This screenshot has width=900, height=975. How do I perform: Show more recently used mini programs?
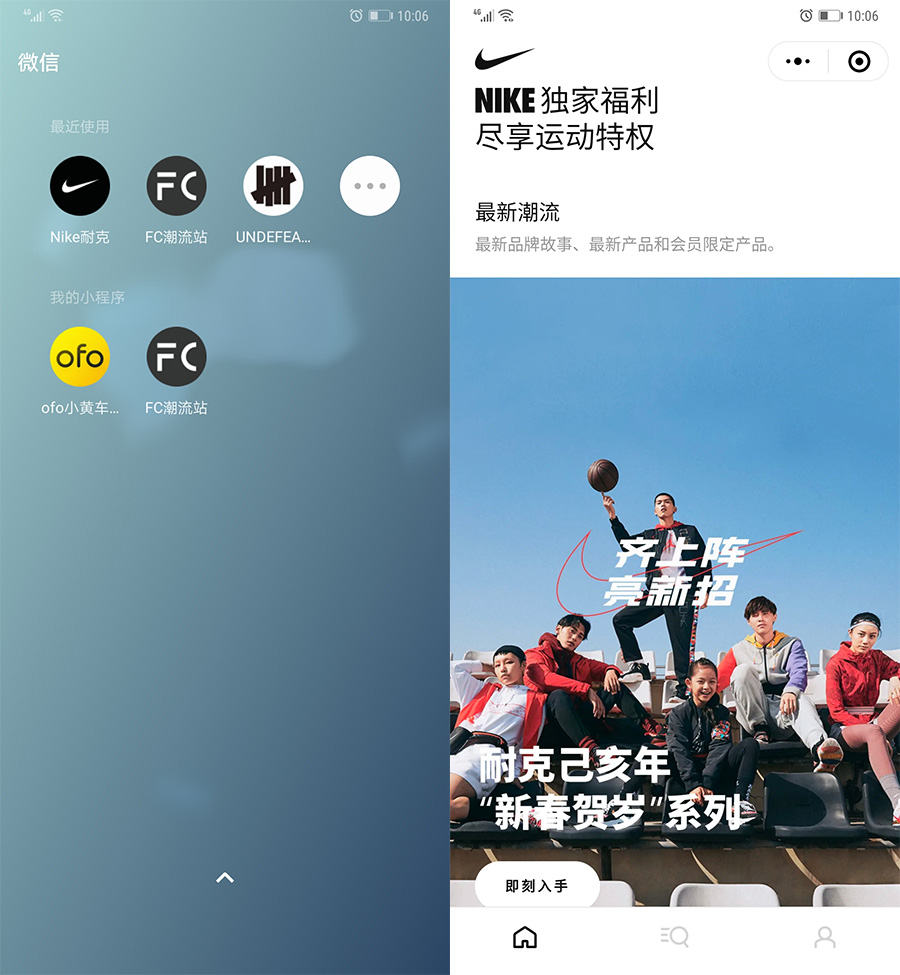click(370, 187)
